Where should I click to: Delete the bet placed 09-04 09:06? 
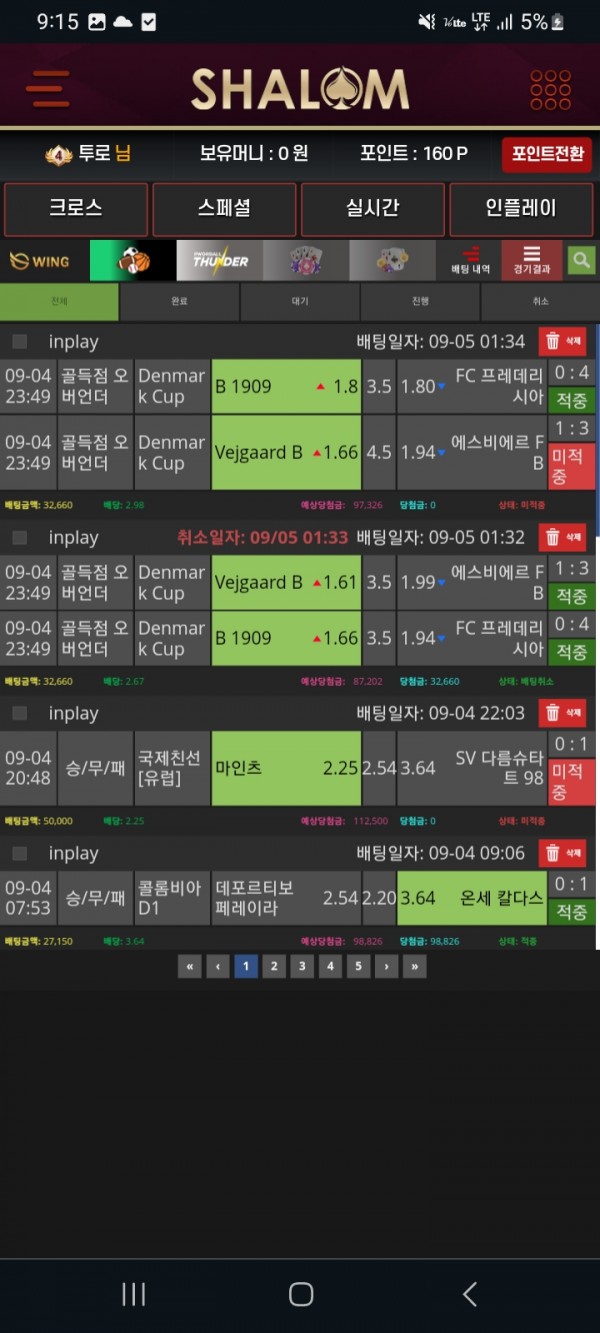point(563,853)
